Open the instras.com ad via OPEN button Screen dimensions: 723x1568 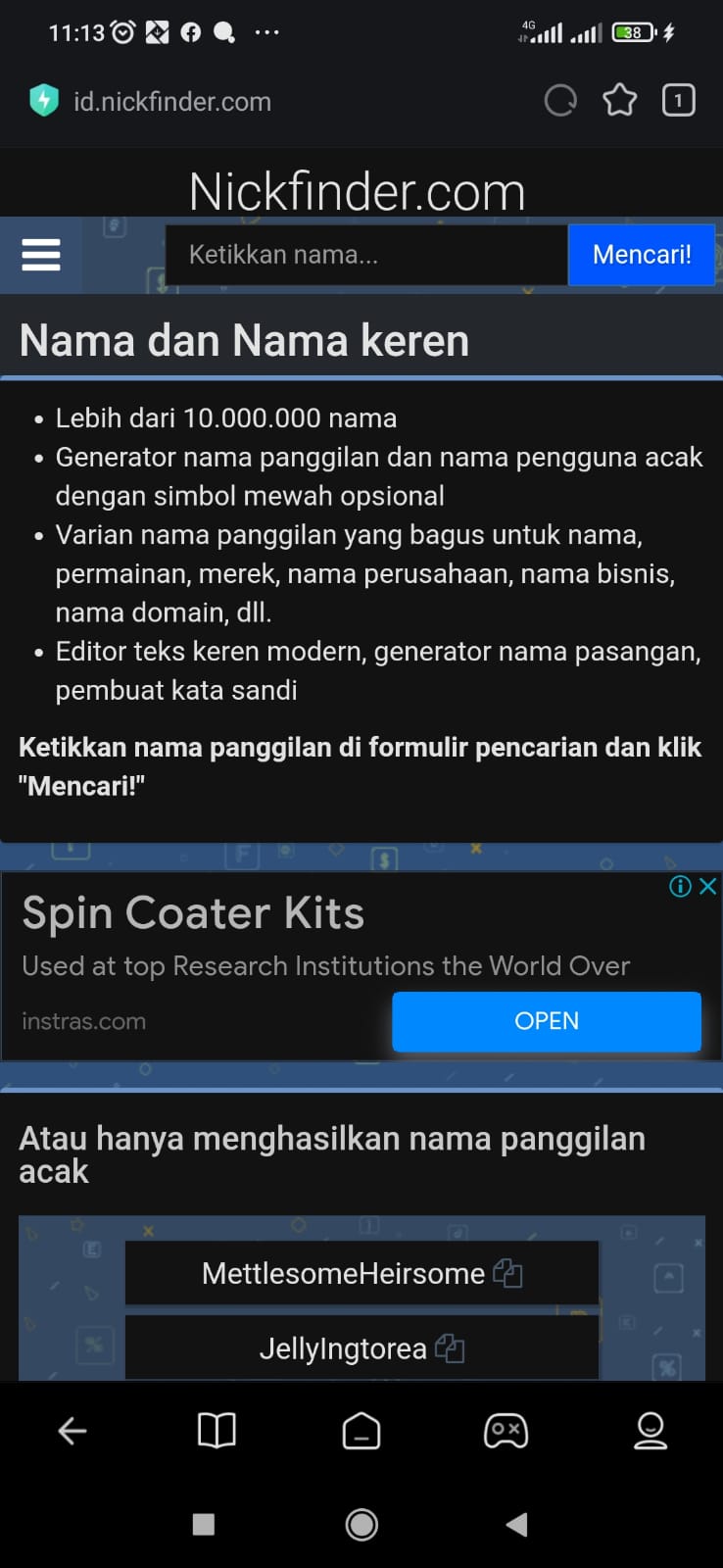coord(546,1021)
